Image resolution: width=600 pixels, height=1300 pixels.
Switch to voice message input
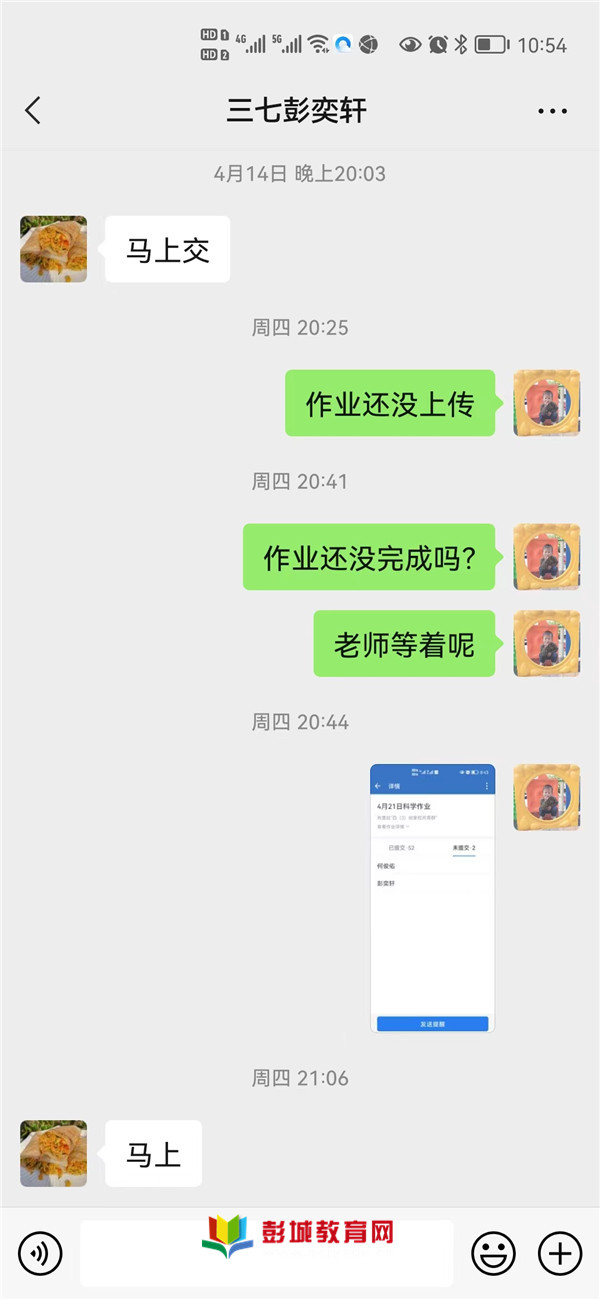[x=40, y=1252]
